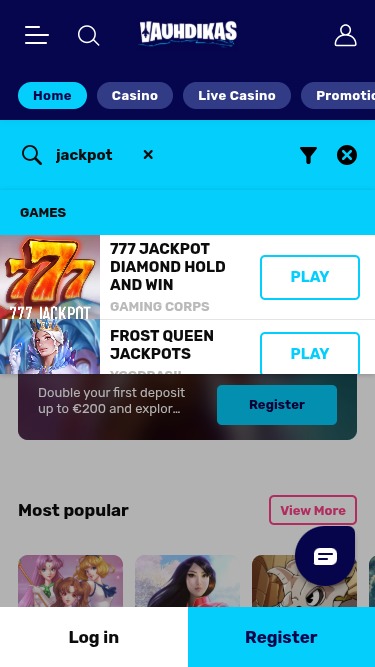Screen dimensions: 375x667
Task: Open the Frost Queen Jackpots thumbnail
Action: (x=50, y=347)
